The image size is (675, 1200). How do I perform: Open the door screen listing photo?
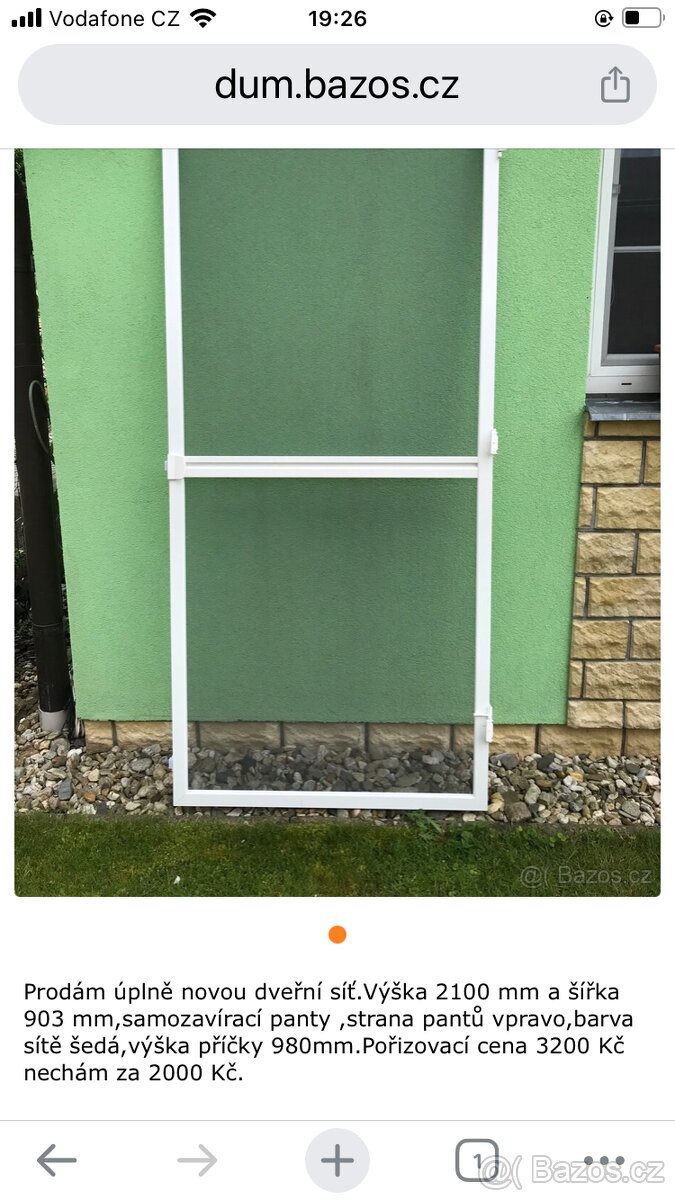click(337, 522)
